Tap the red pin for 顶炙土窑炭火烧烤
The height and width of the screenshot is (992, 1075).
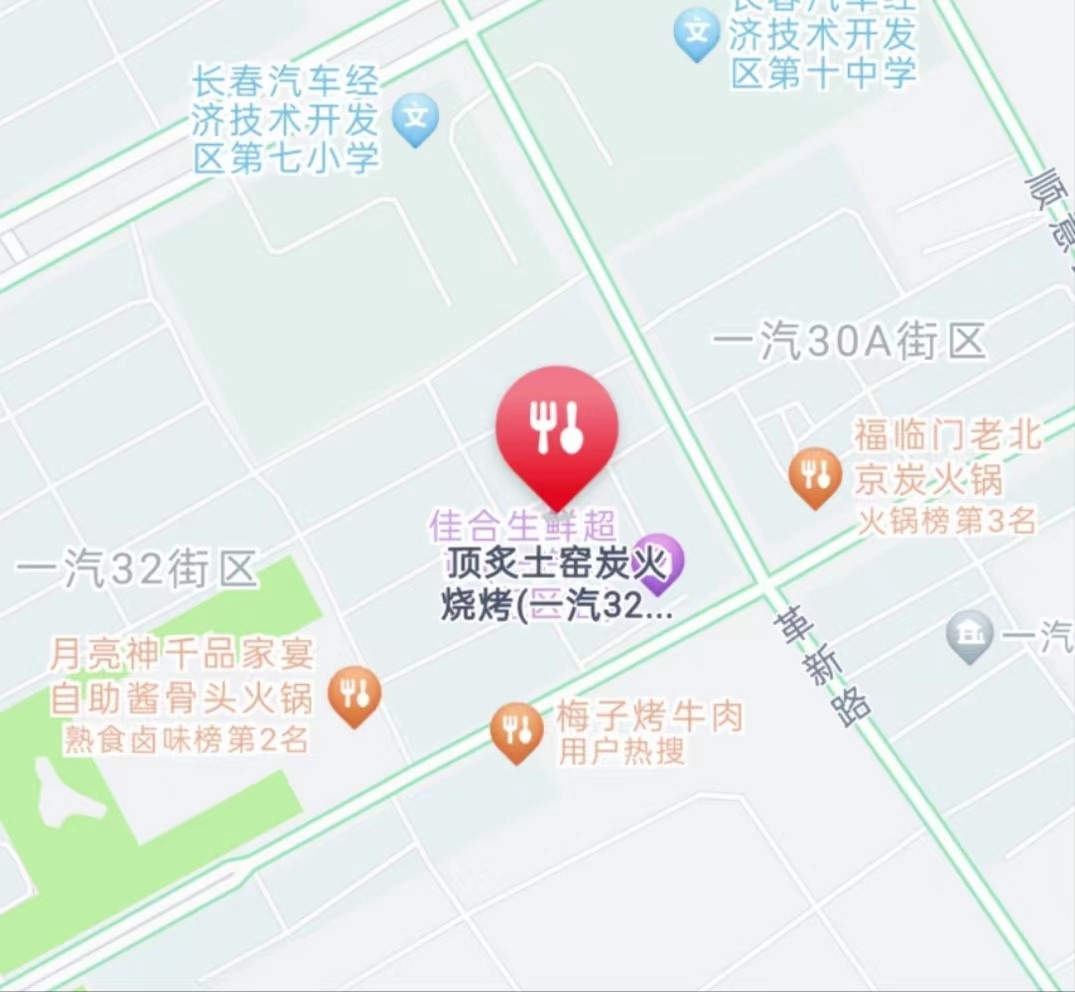point(557,430)
